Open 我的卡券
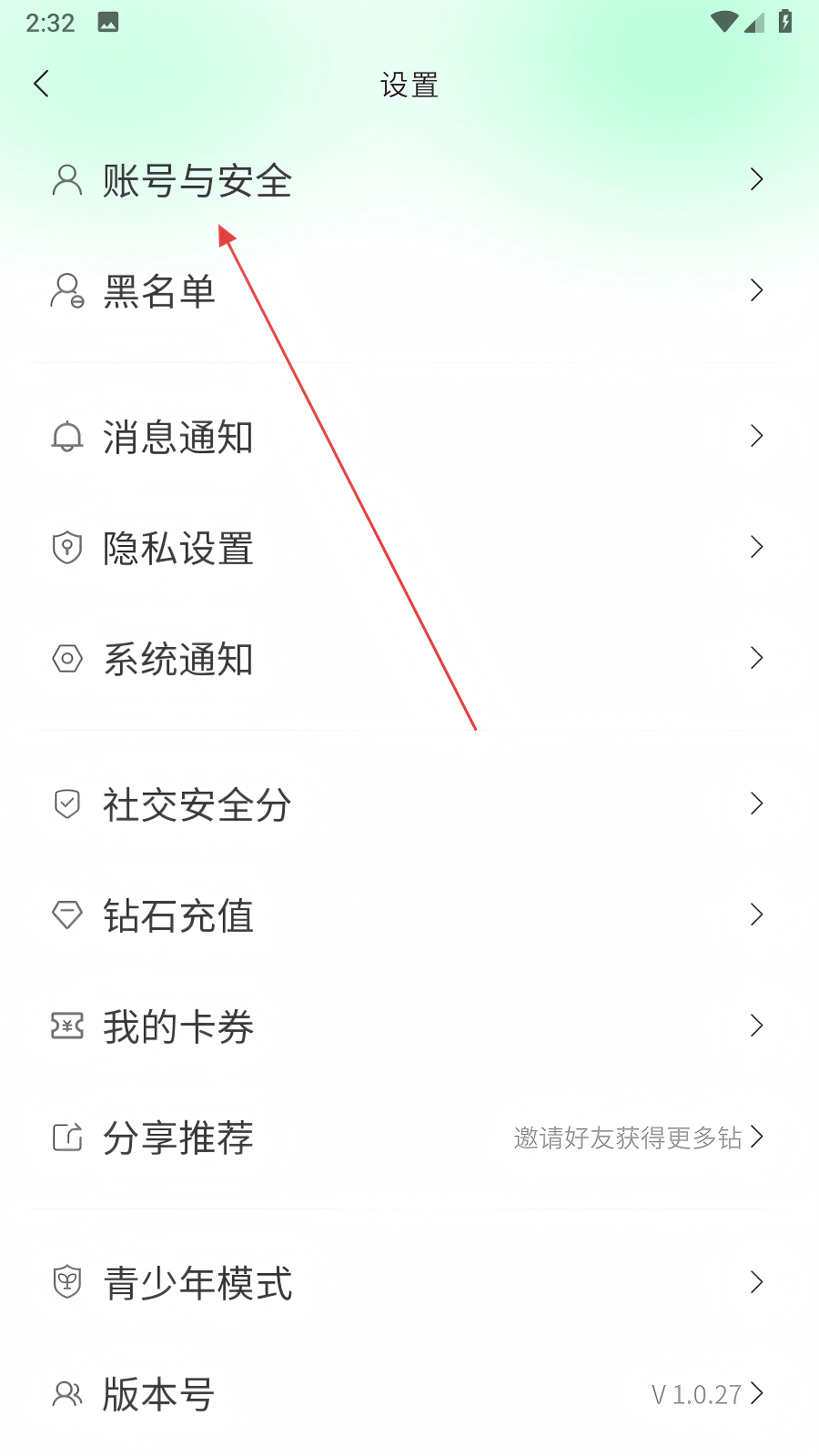Viewport: 819px width, 1456px height. pos(409,1026)
